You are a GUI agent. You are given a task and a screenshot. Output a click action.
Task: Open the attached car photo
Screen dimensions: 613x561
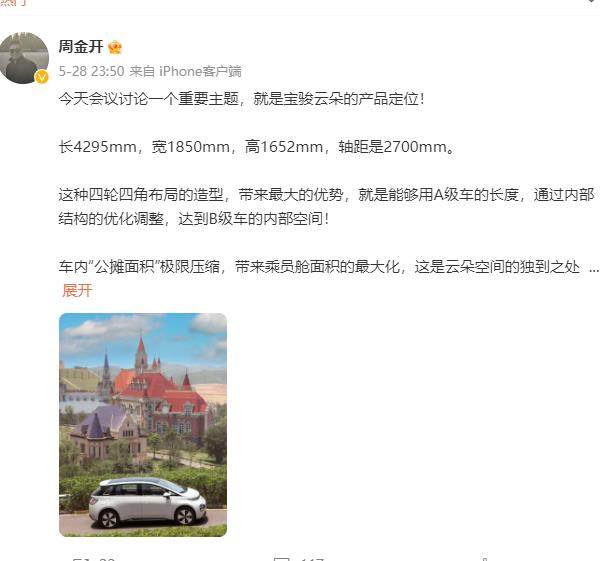pyautogui.click(x=143, y=424)
